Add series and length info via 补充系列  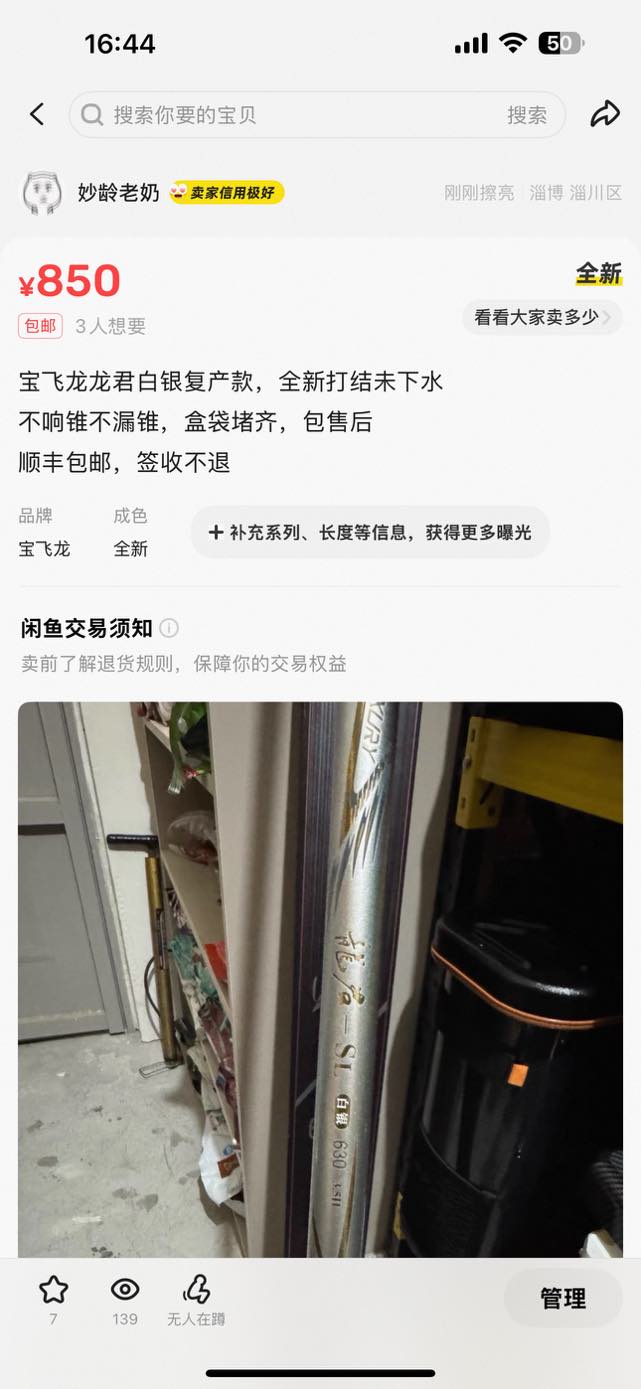click(x=370, y=533)
